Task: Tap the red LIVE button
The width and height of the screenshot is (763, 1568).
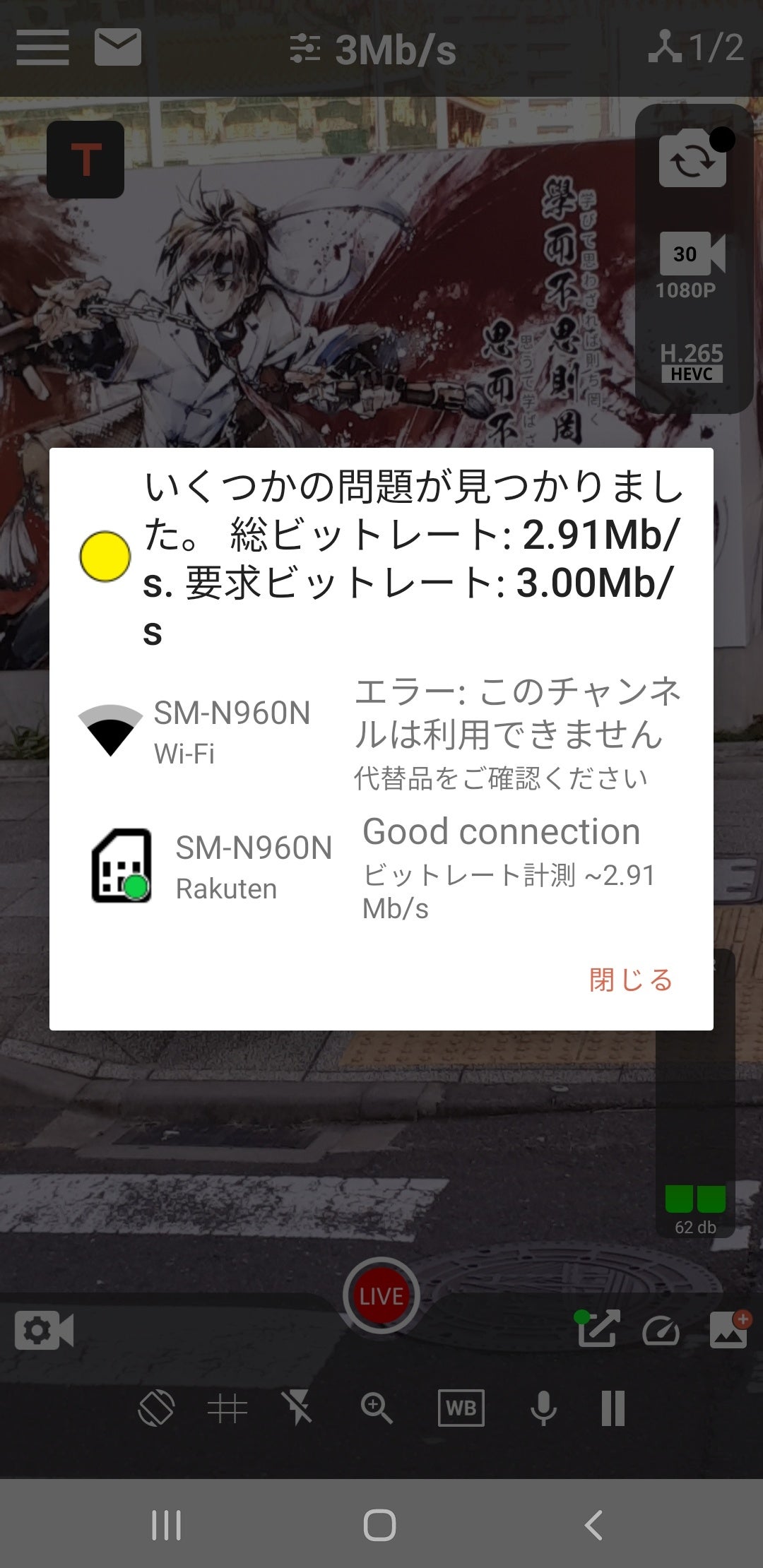Action: click(x=381, y=1296)
